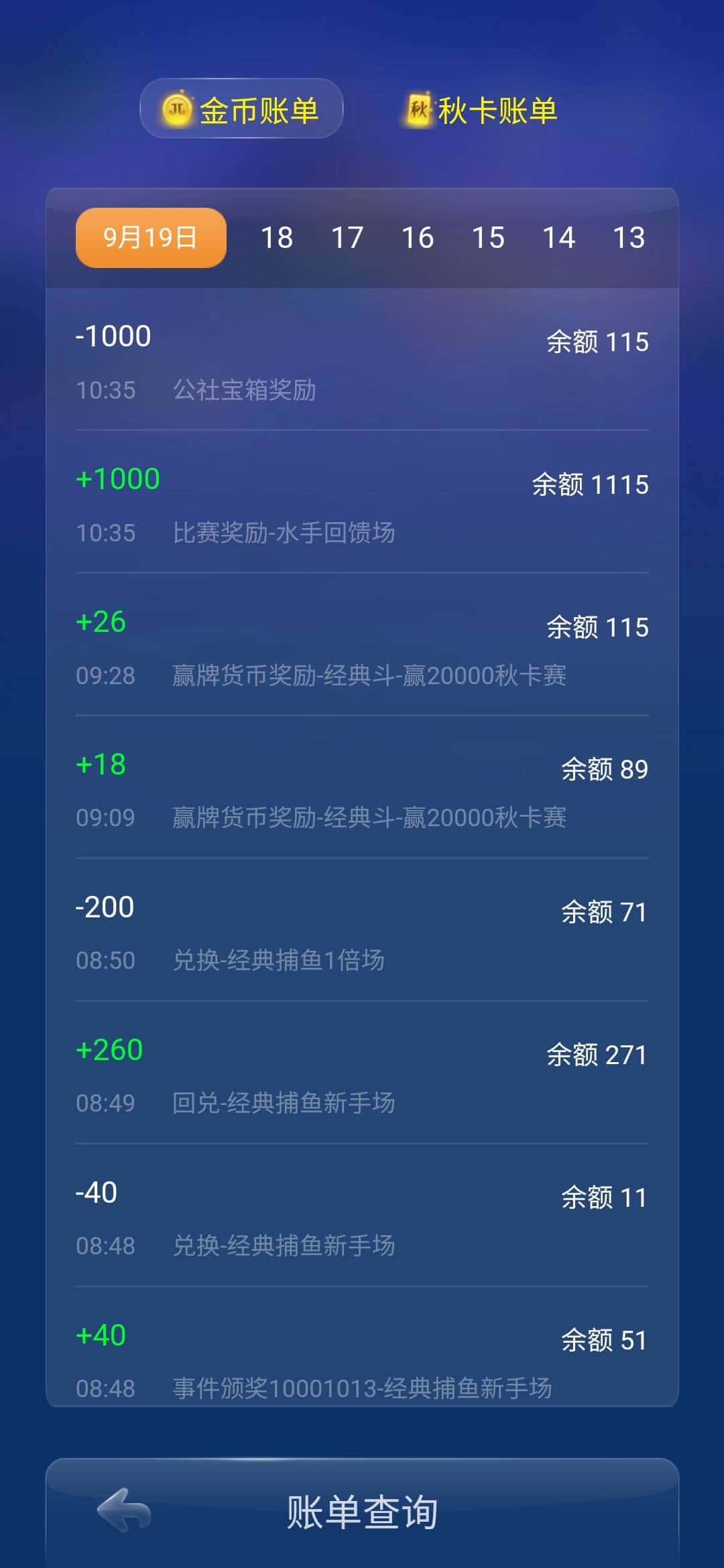The height and width of the screenshot is (1568, 724).
Task: Click the +26 赢牌货币奖励 record
Action: tap(362, 647)
